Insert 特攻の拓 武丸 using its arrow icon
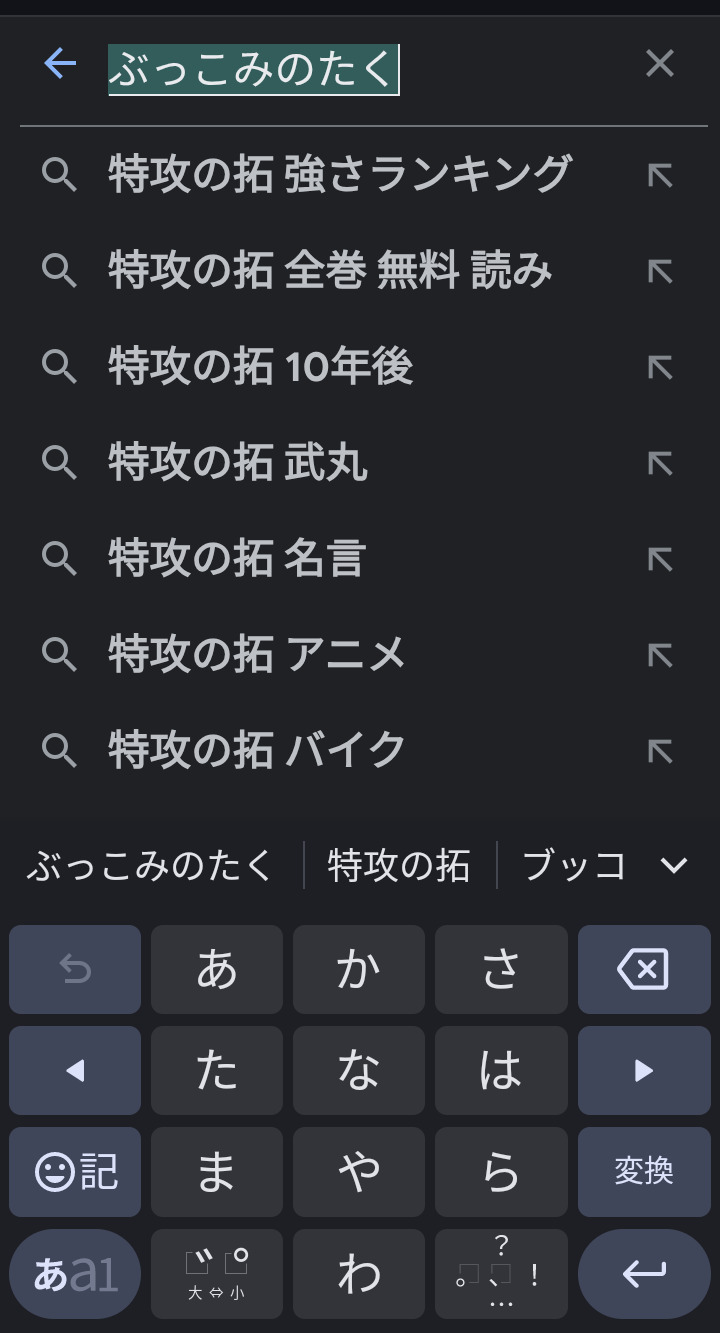The image size is (720, 1333). (x=659, y=463)
